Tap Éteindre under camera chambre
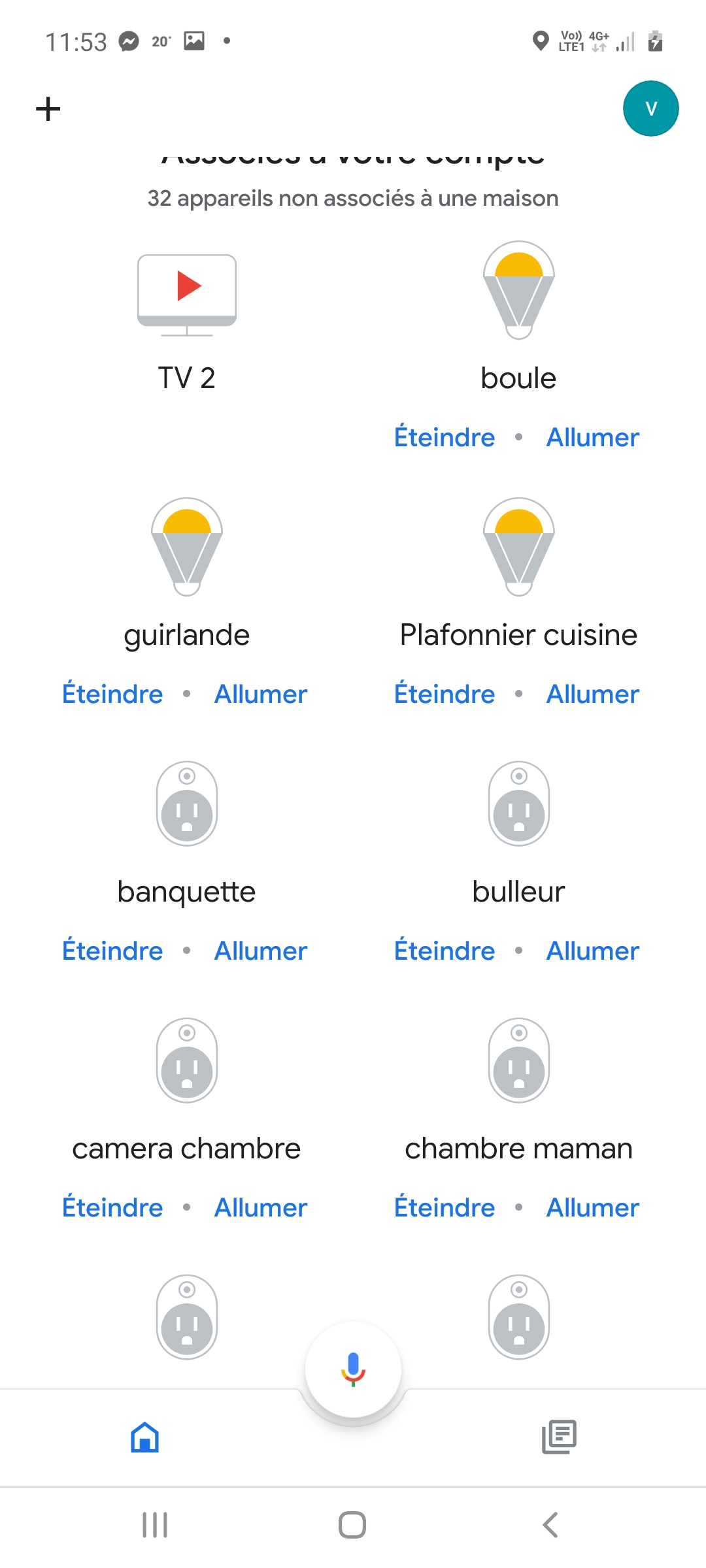The width and height of the screenshot is (706, 1568). (112, 1207)
